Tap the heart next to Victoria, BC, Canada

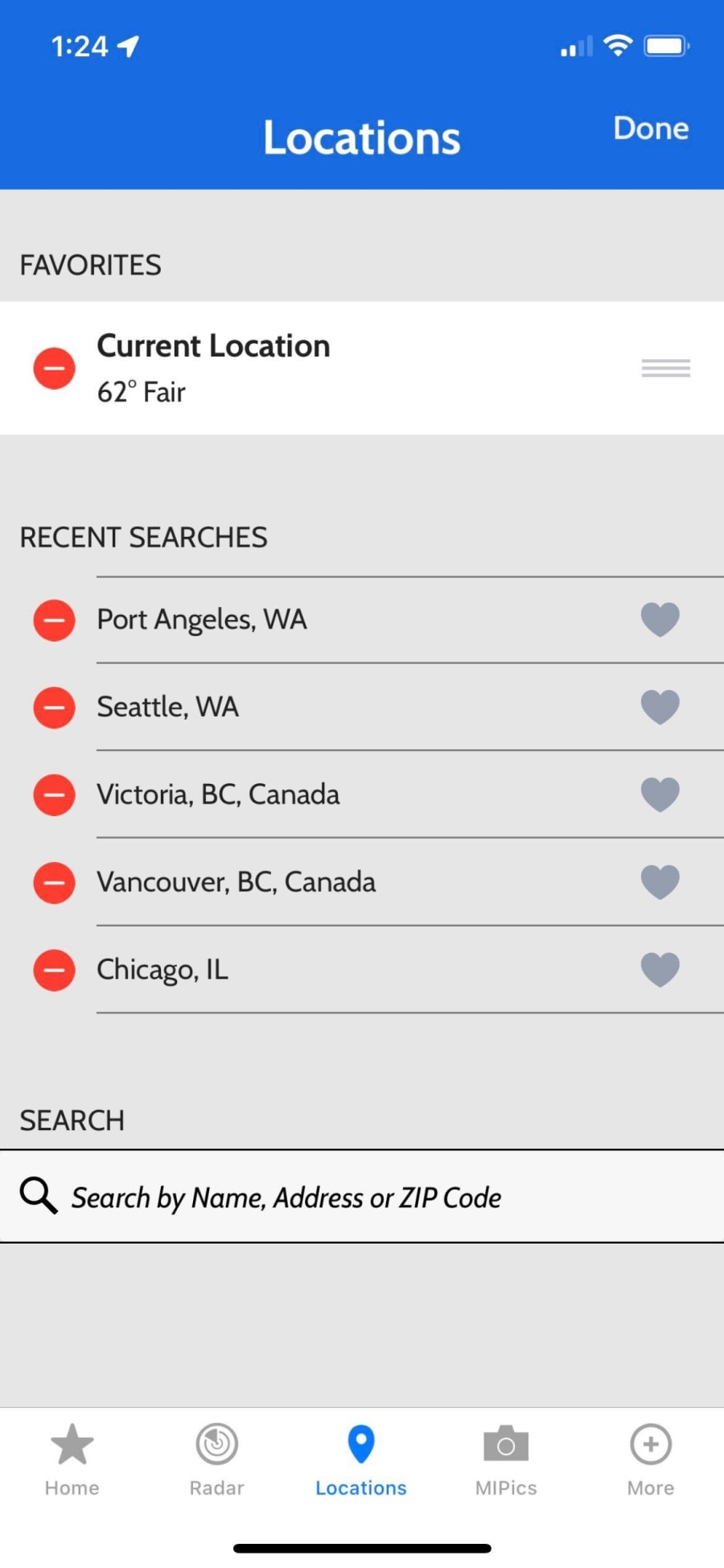[x=660, y=795]
